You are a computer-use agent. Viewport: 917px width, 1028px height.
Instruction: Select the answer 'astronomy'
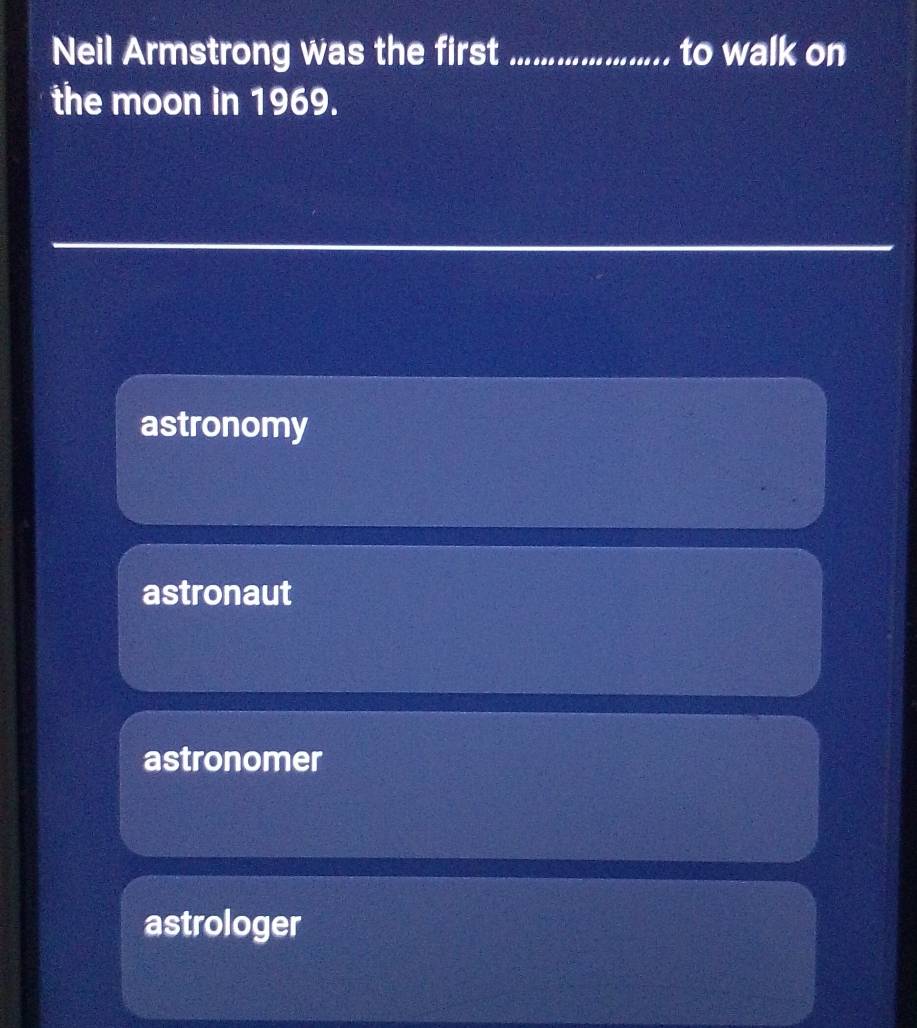pyautogui.click(x=470, y=452)
